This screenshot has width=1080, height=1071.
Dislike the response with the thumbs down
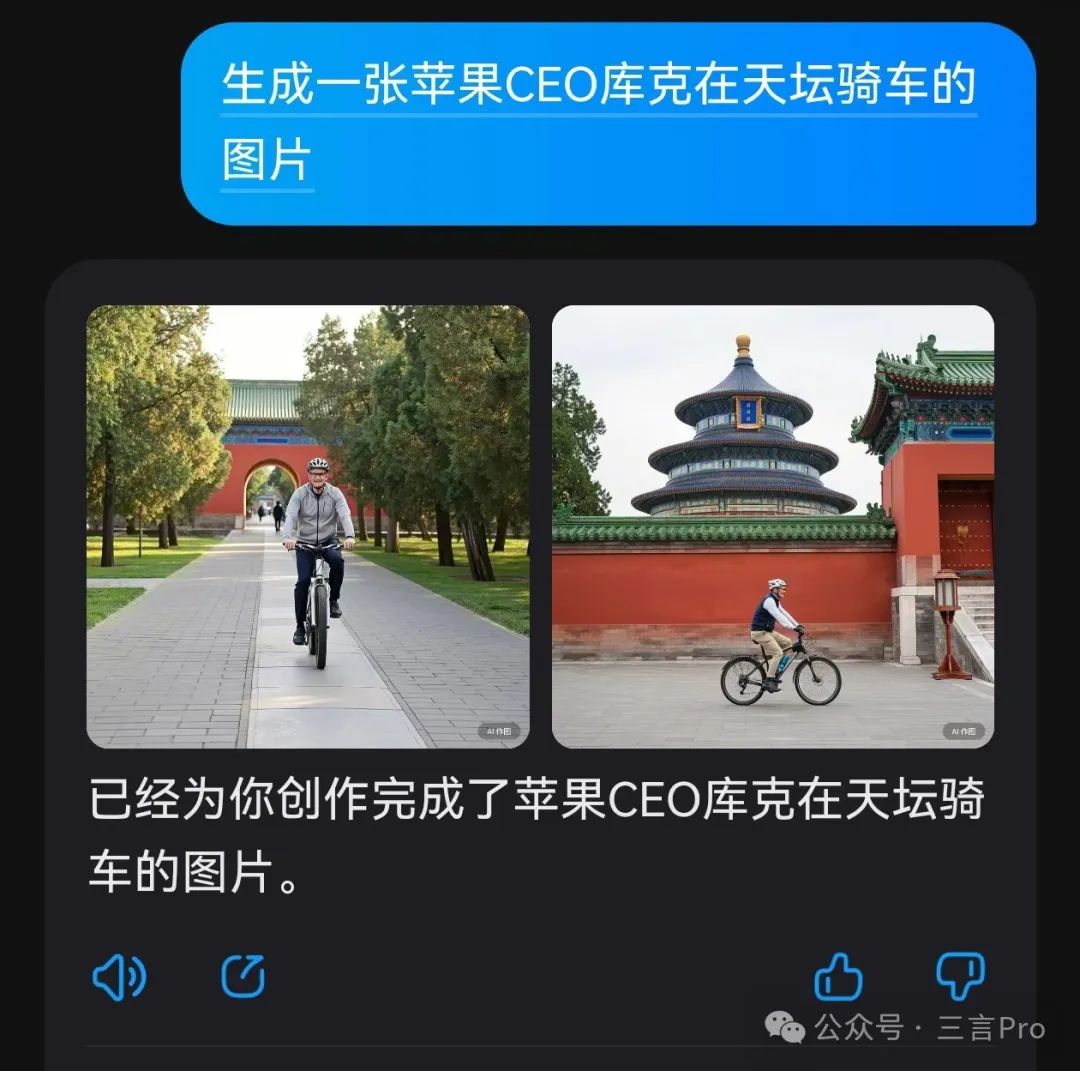(x=960, y=976)
